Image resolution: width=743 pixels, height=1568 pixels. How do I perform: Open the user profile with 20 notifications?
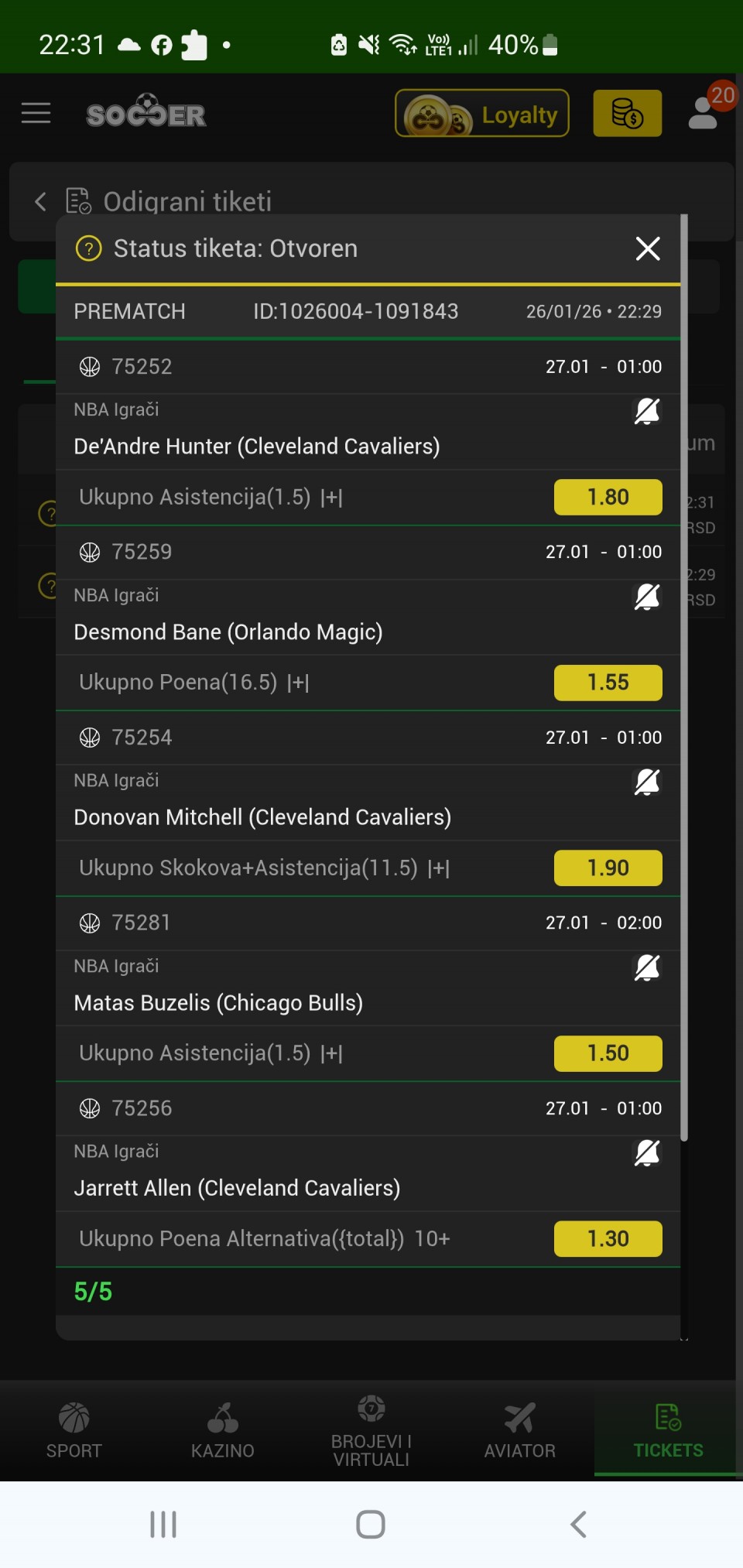(x=704, y=113)
